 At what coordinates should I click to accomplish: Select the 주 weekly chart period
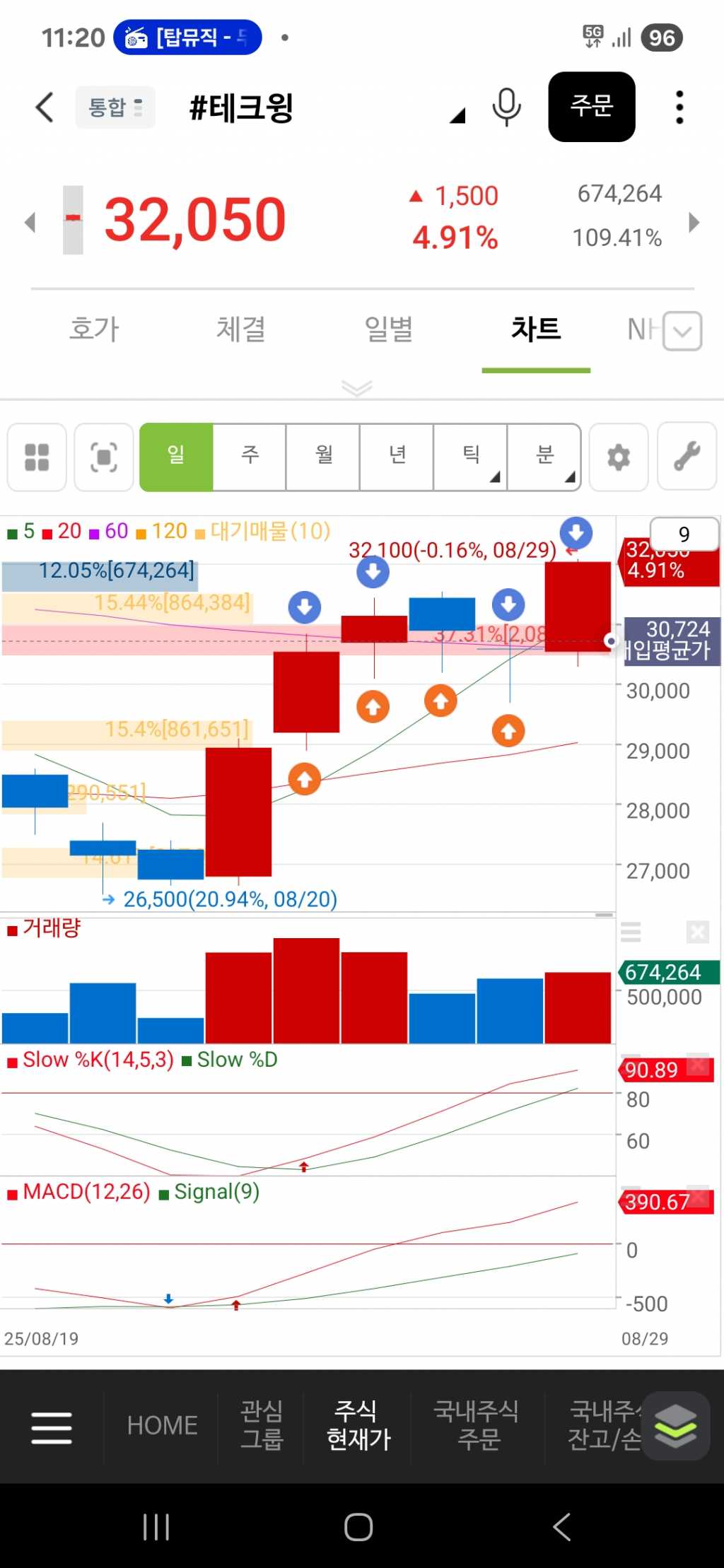click(250, 456)
